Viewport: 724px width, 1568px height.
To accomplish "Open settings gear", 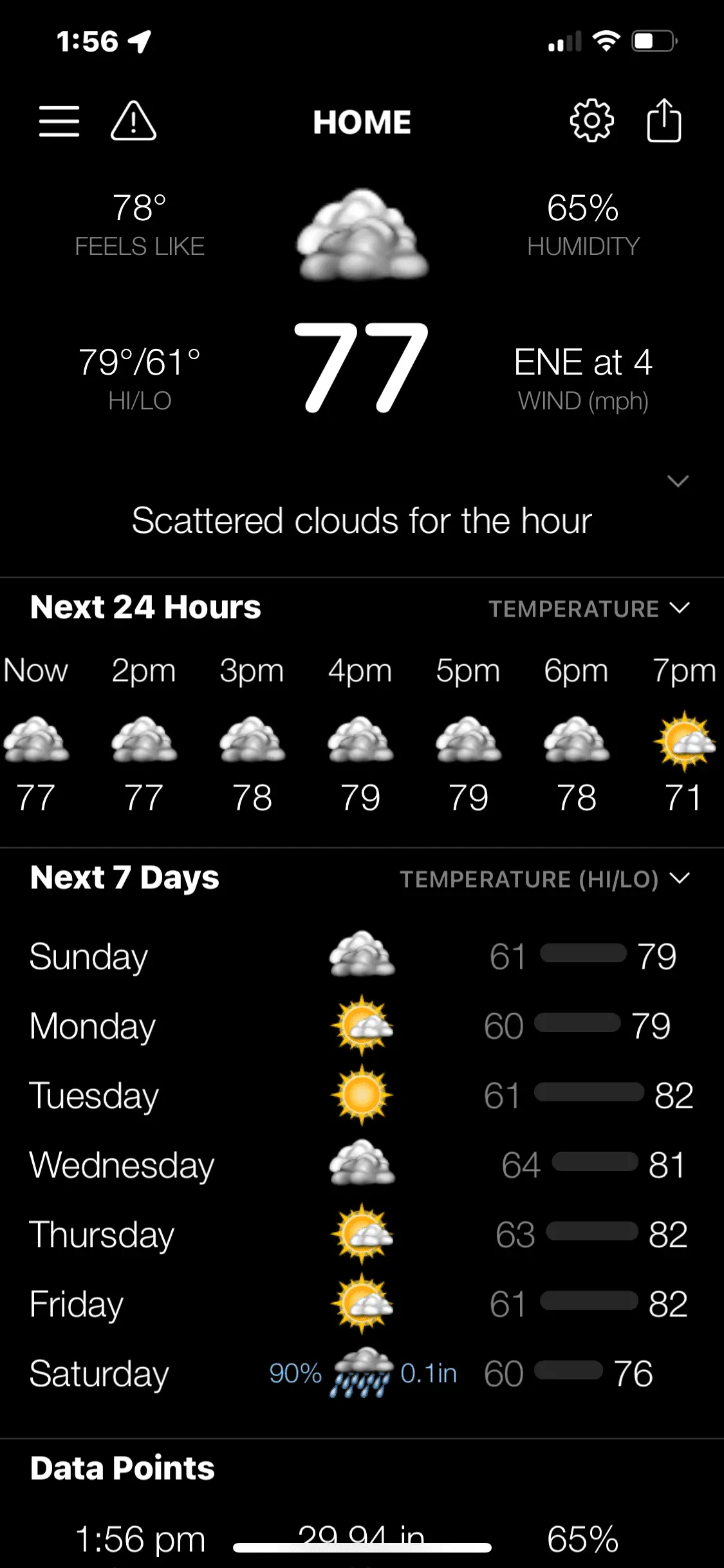I will tap(591, 121).
